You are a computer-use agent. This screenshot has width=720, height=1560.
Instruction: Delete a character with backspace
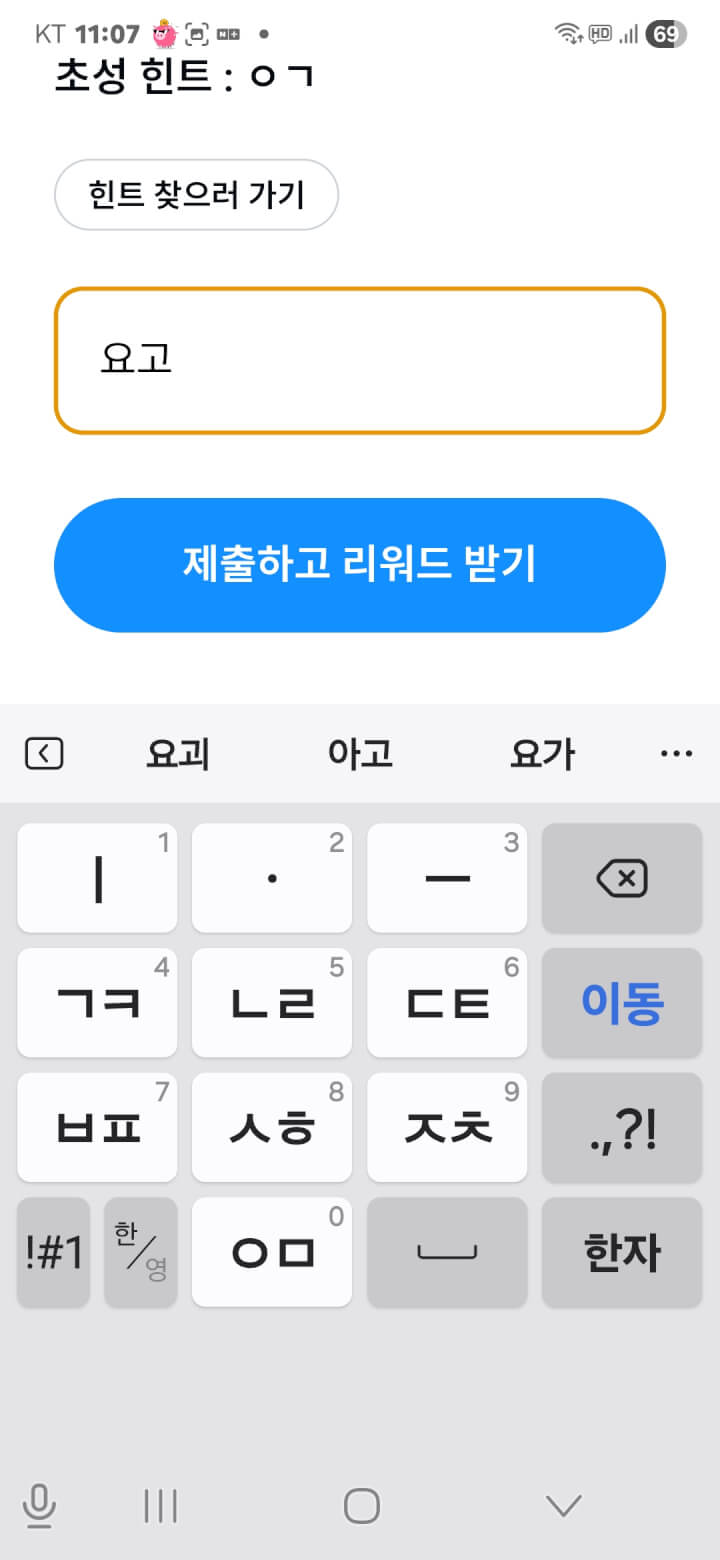point(621,879)
